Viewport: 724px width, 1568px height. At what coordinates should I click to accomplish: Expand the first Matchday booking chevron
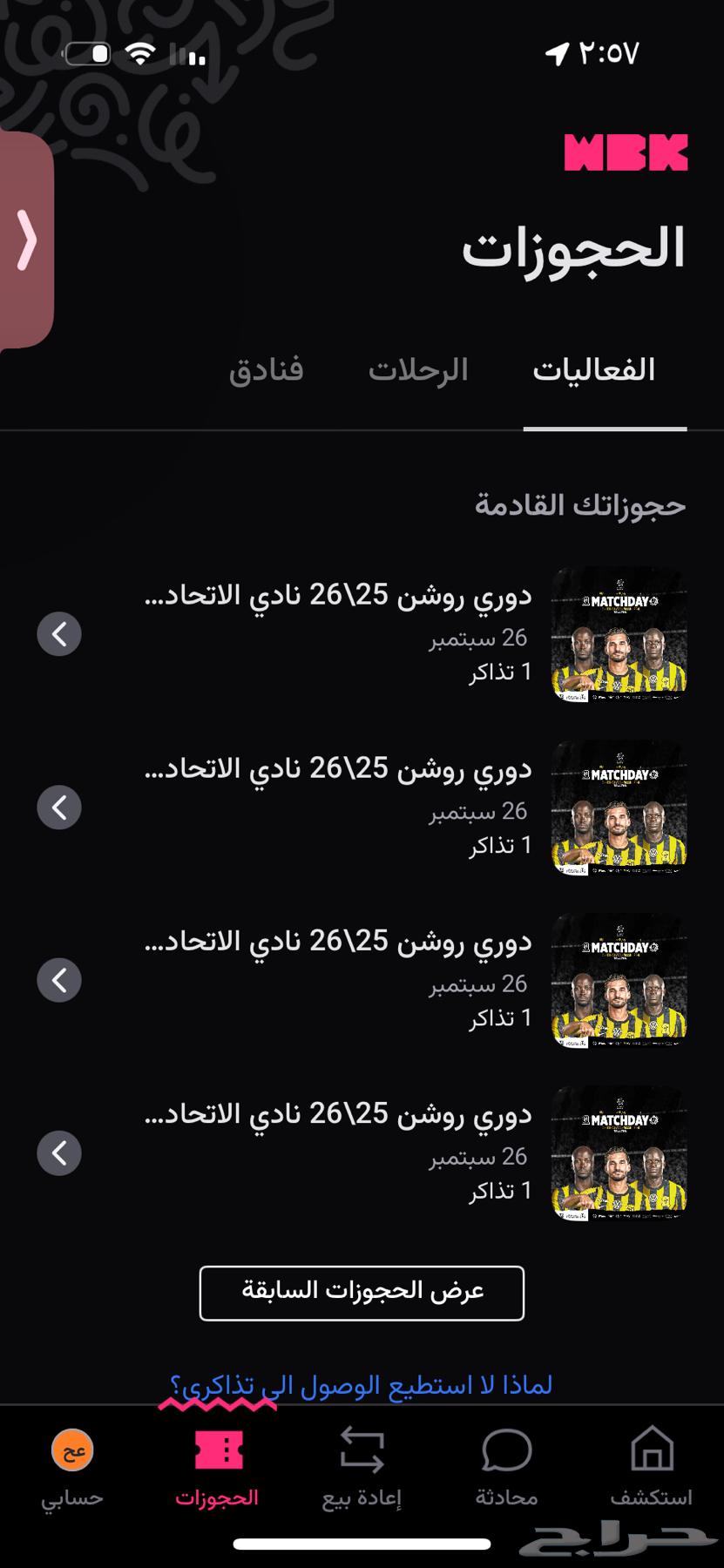59,633
